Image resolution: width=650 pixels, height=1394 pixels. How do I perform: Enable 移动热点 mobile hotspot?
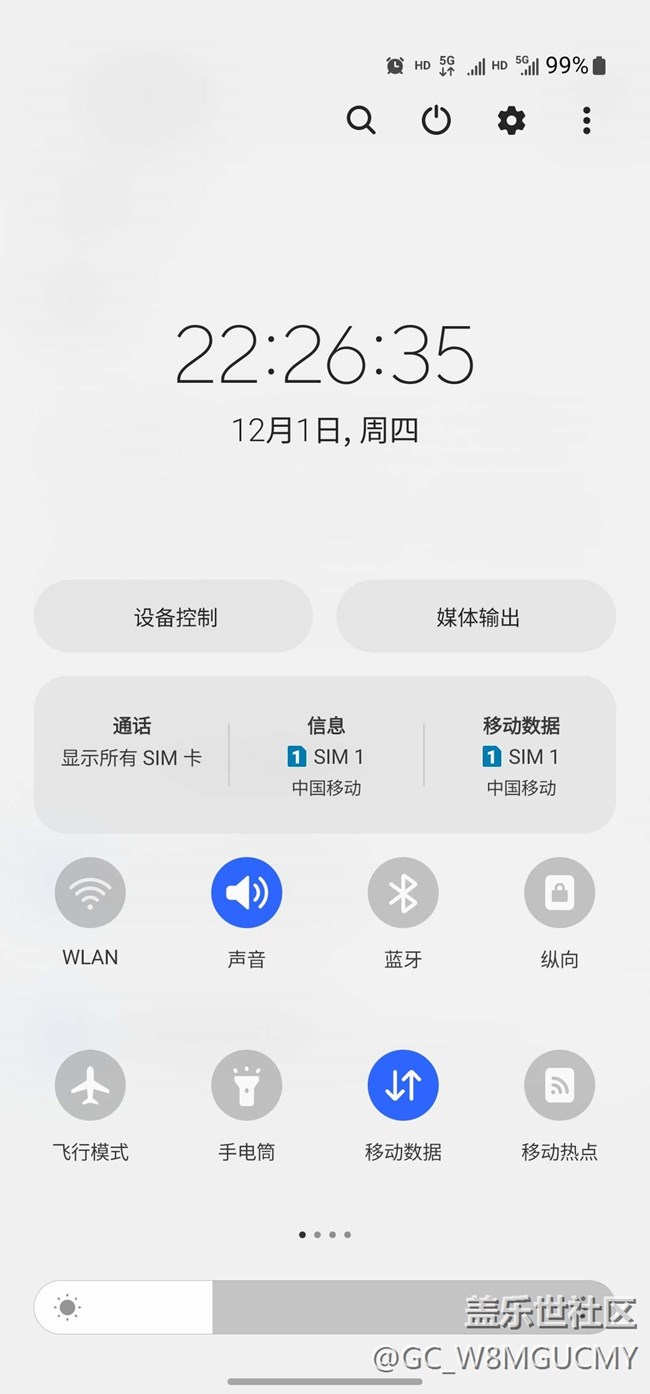click(x=559, y=1085)
